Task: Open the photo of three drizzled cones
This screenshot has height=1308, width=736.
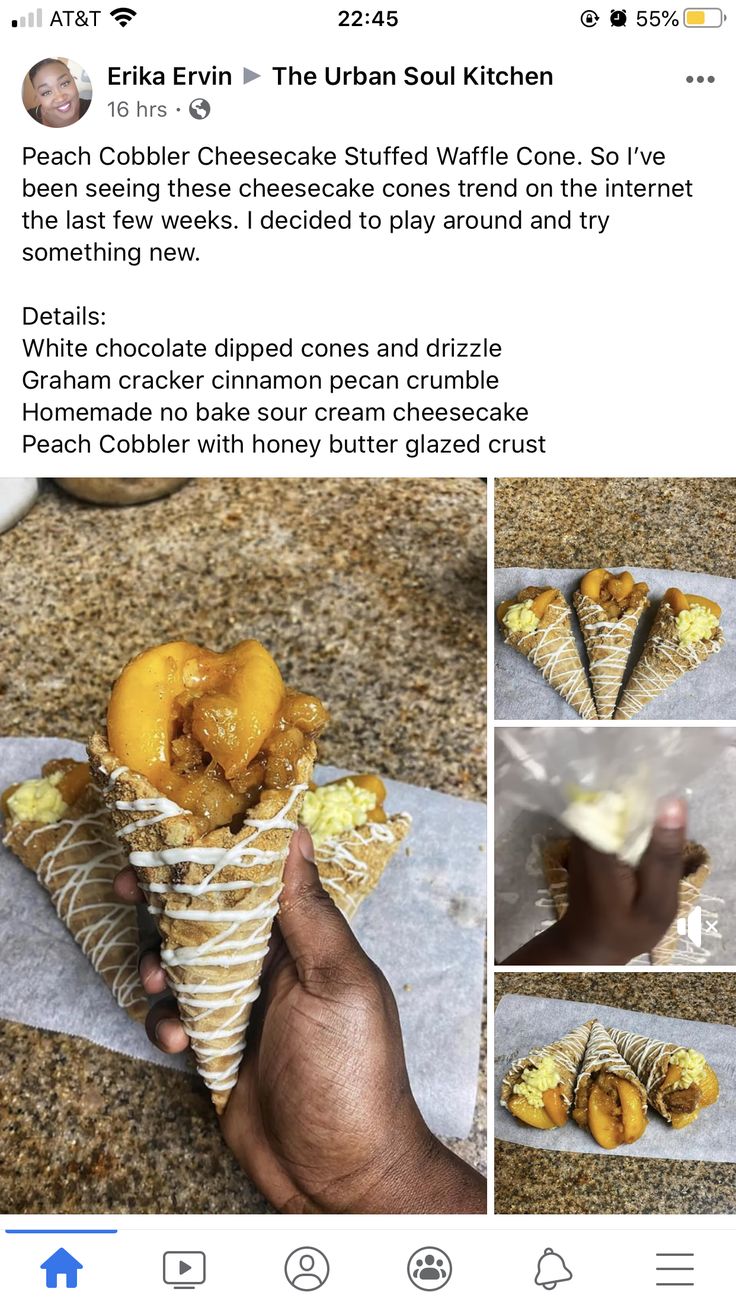Action: (615, 599)
